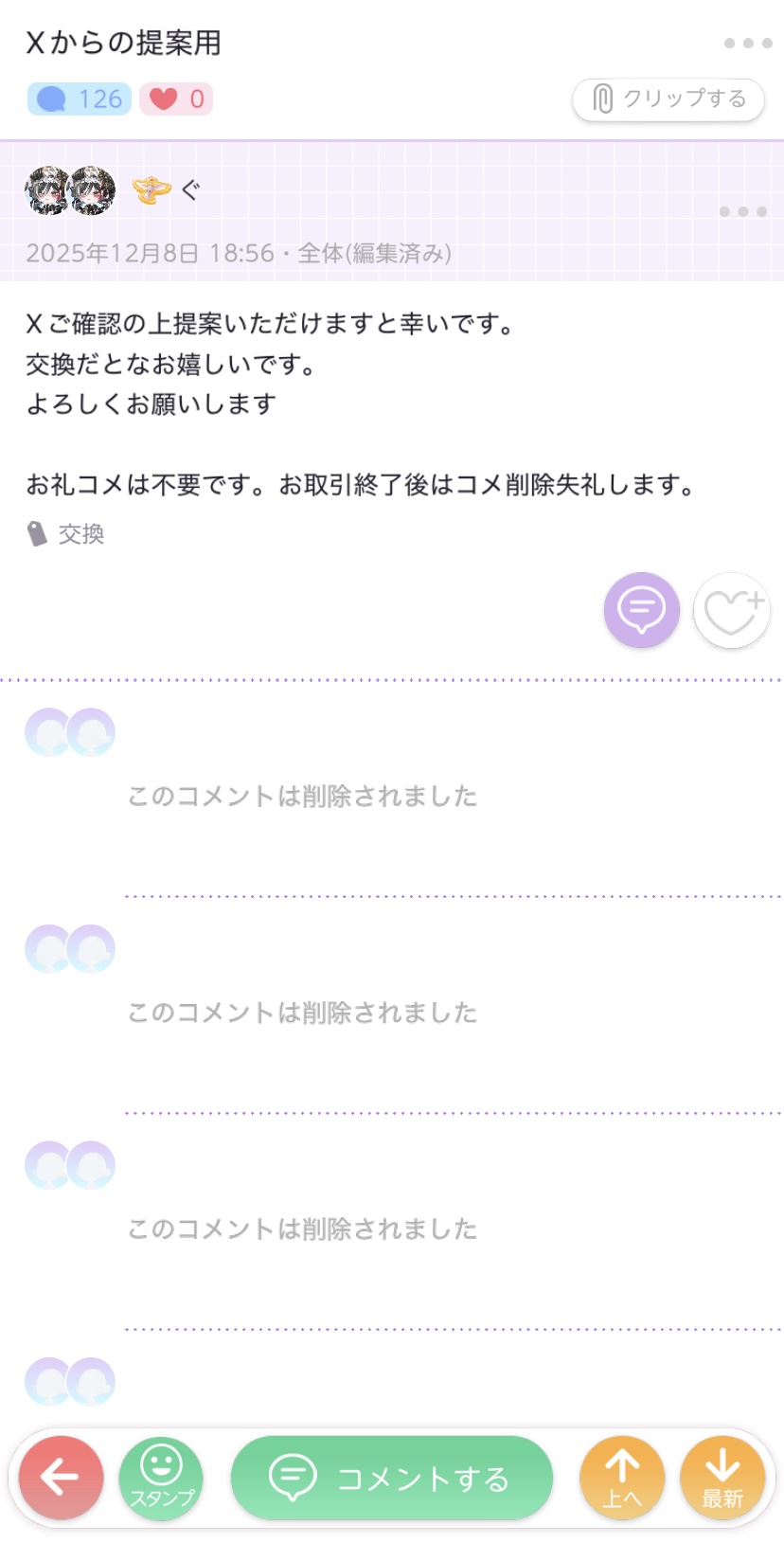
Task: Open the スタンプ sticker button
Action: pyautogui.click(x=161, y=1477)
